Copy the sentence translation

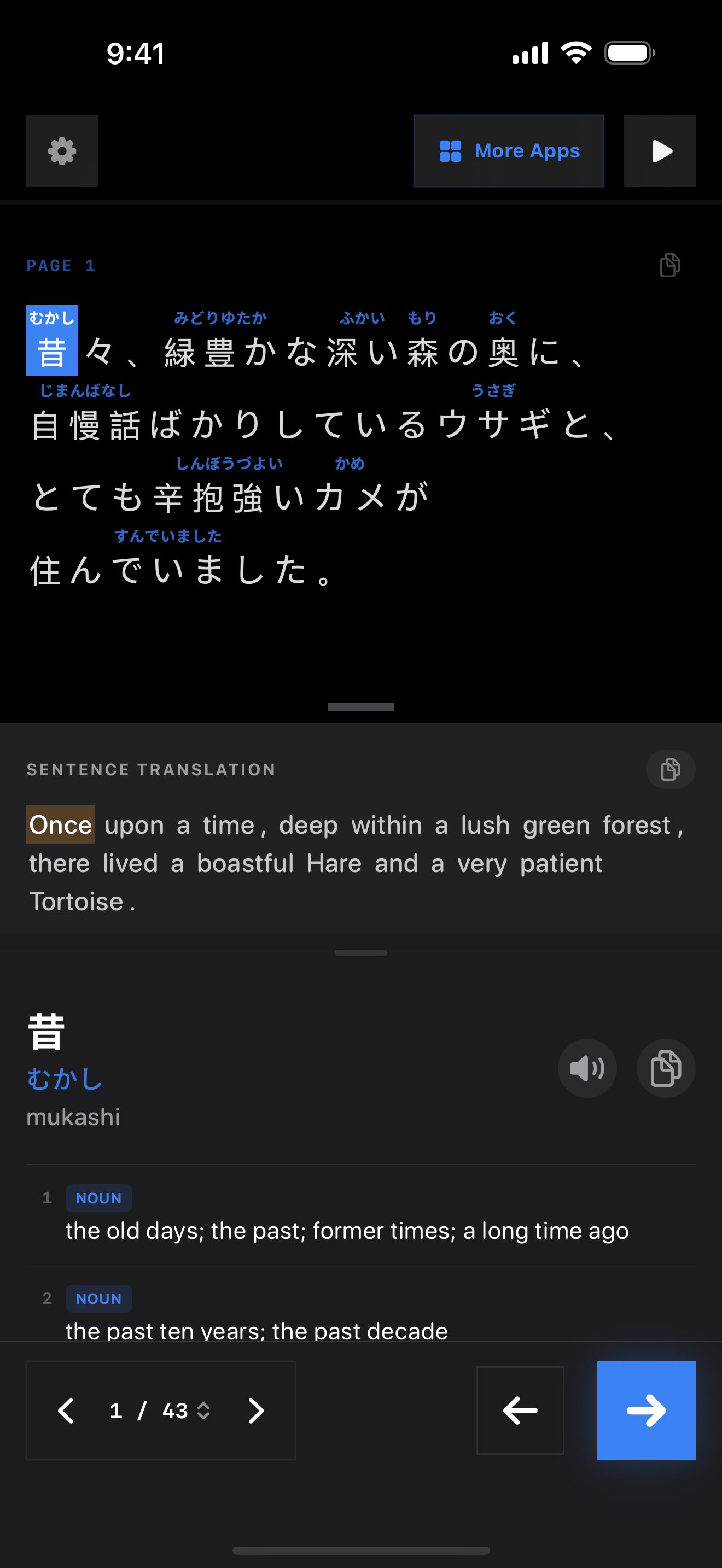(x=669, y=769)
